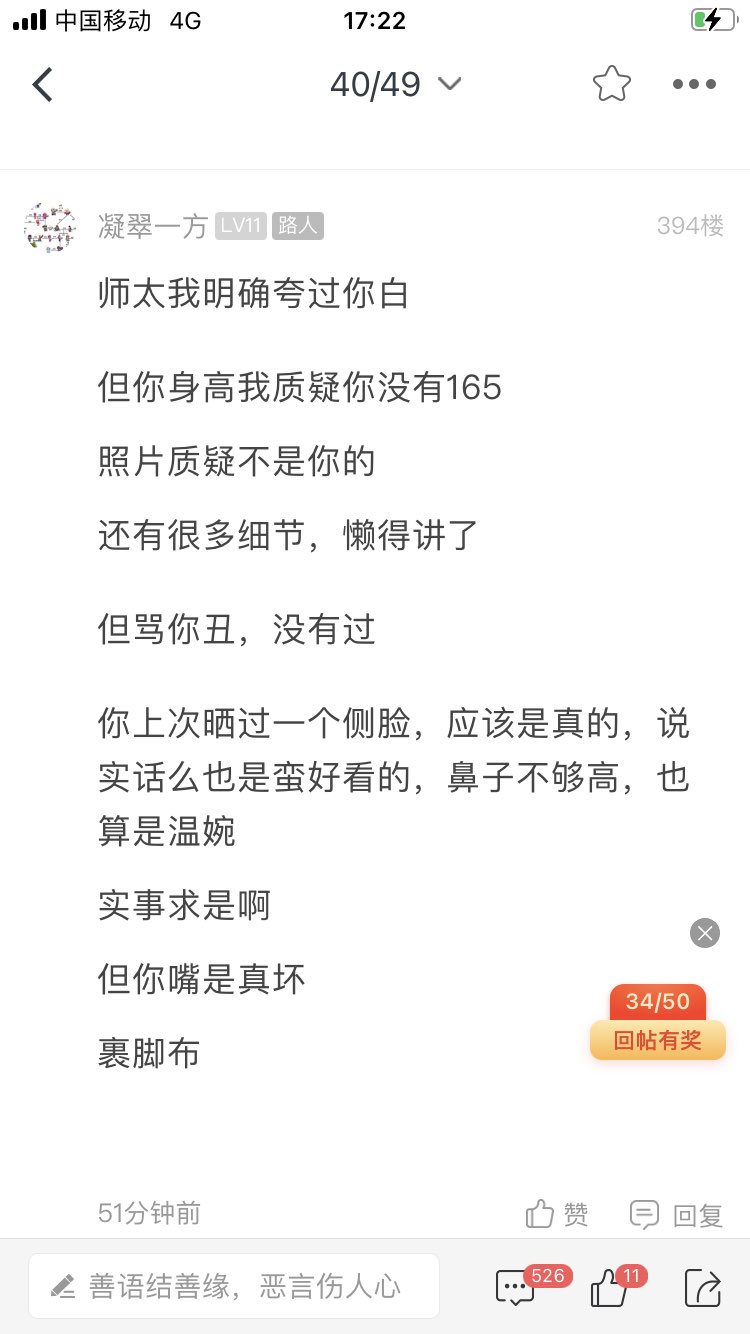Like the thread with 11 likes
Viewport: 750px width, 1334px height.
click(609, 1287)
